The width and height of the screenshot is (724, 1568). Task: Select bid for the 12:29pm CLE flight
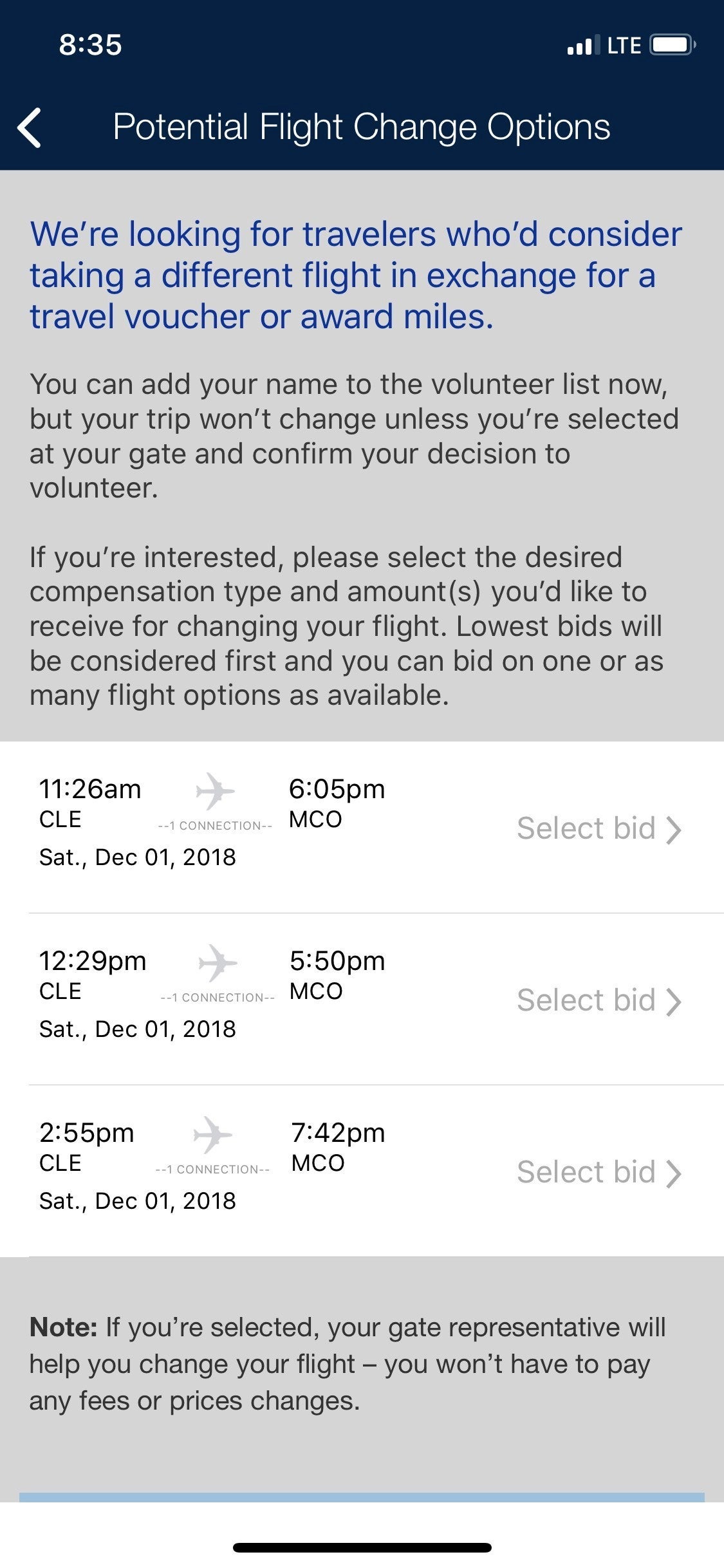pyautogui.click(x=598, y=1000)
